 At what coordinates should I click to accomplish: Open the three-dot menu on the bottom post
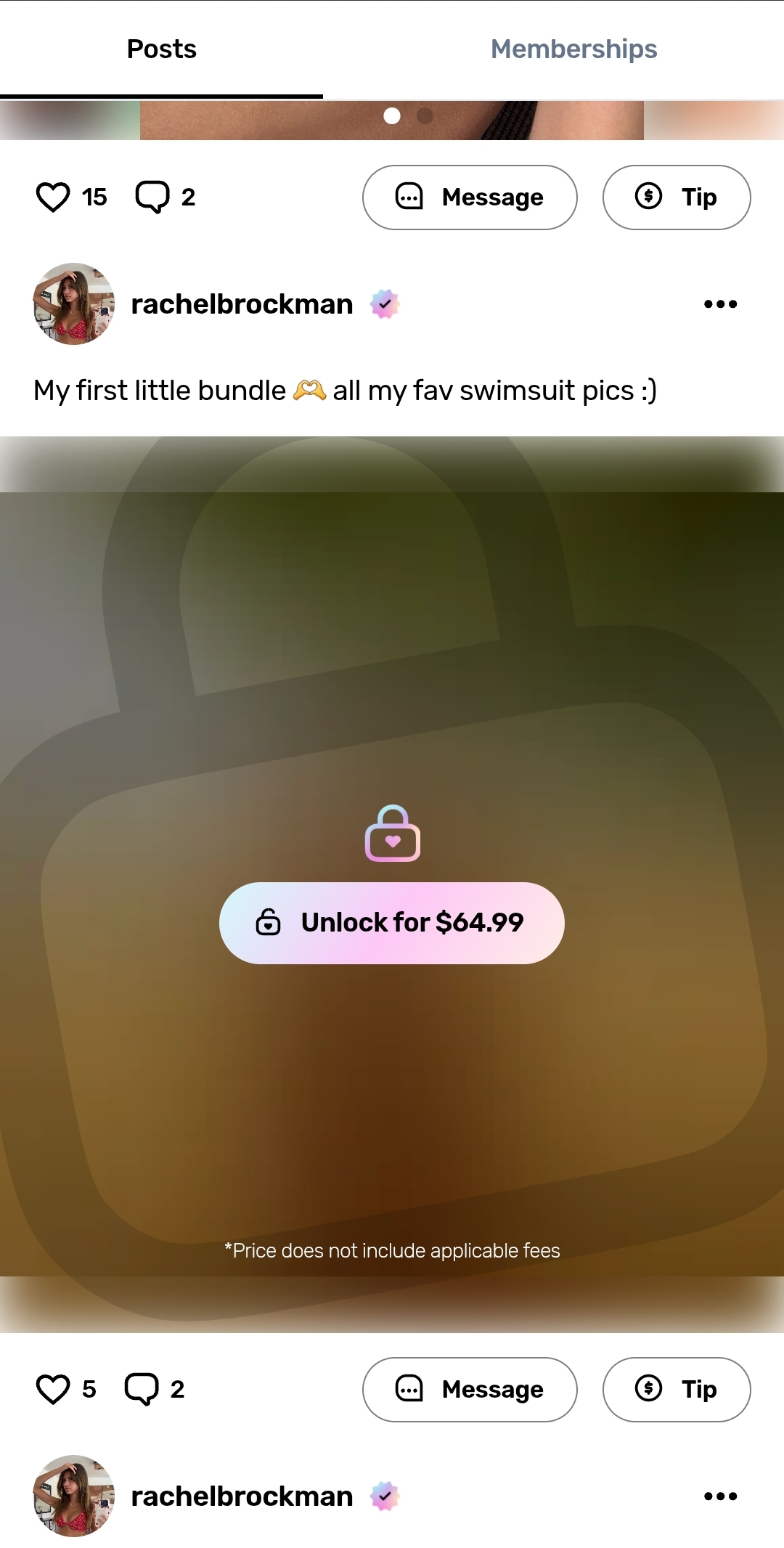coord(720,1496)
